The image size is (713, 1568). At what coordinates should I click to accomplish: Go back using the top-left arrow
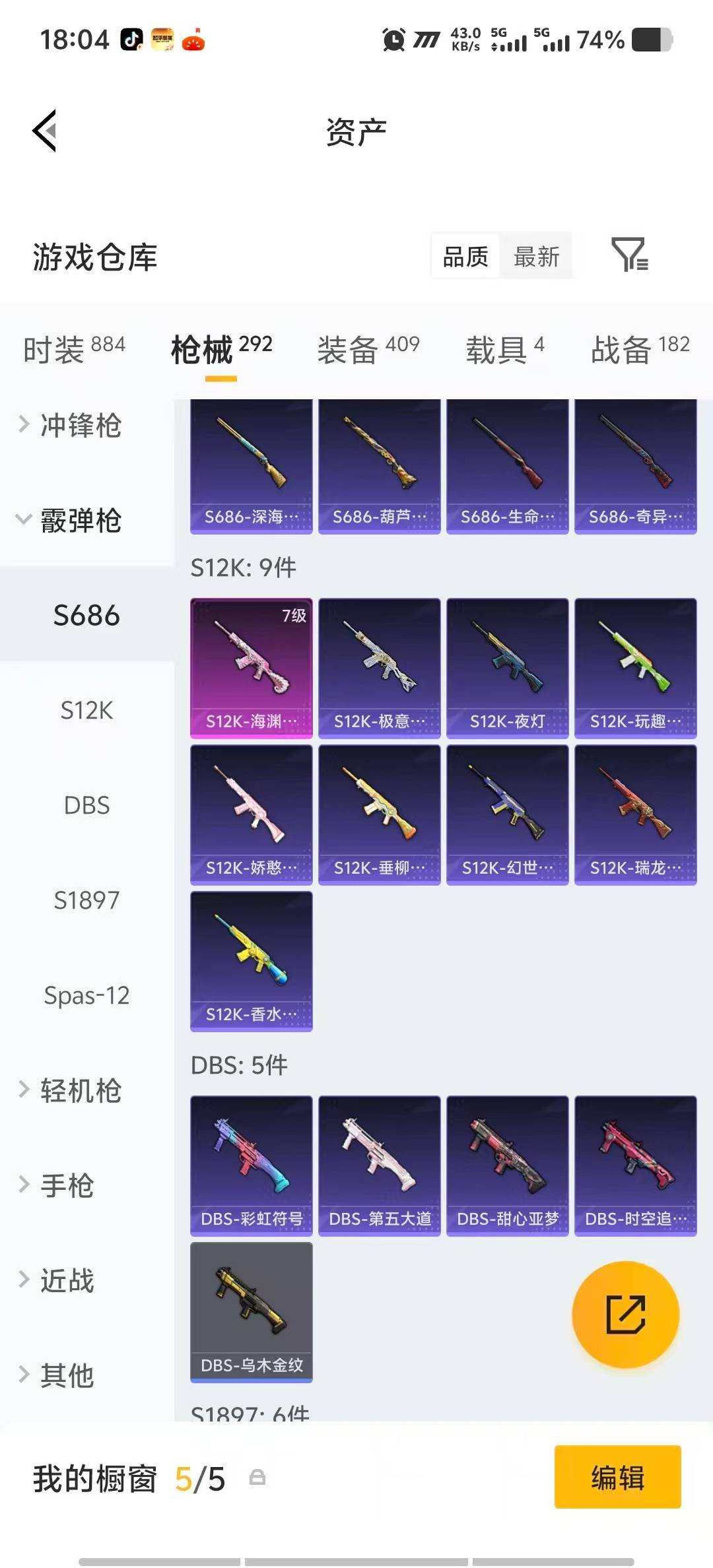point(44,130)
